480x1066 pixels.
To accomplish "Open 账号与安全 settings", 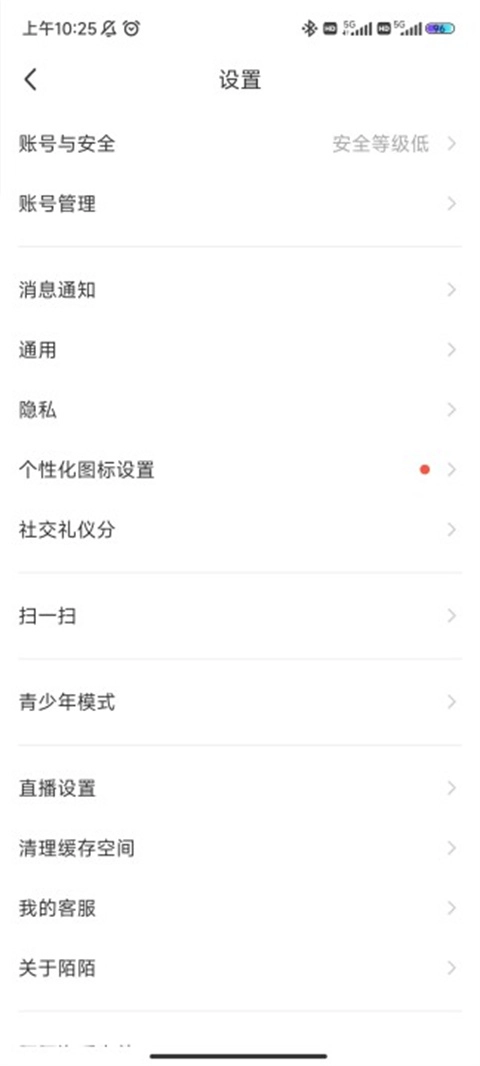I will coord(240,143).
